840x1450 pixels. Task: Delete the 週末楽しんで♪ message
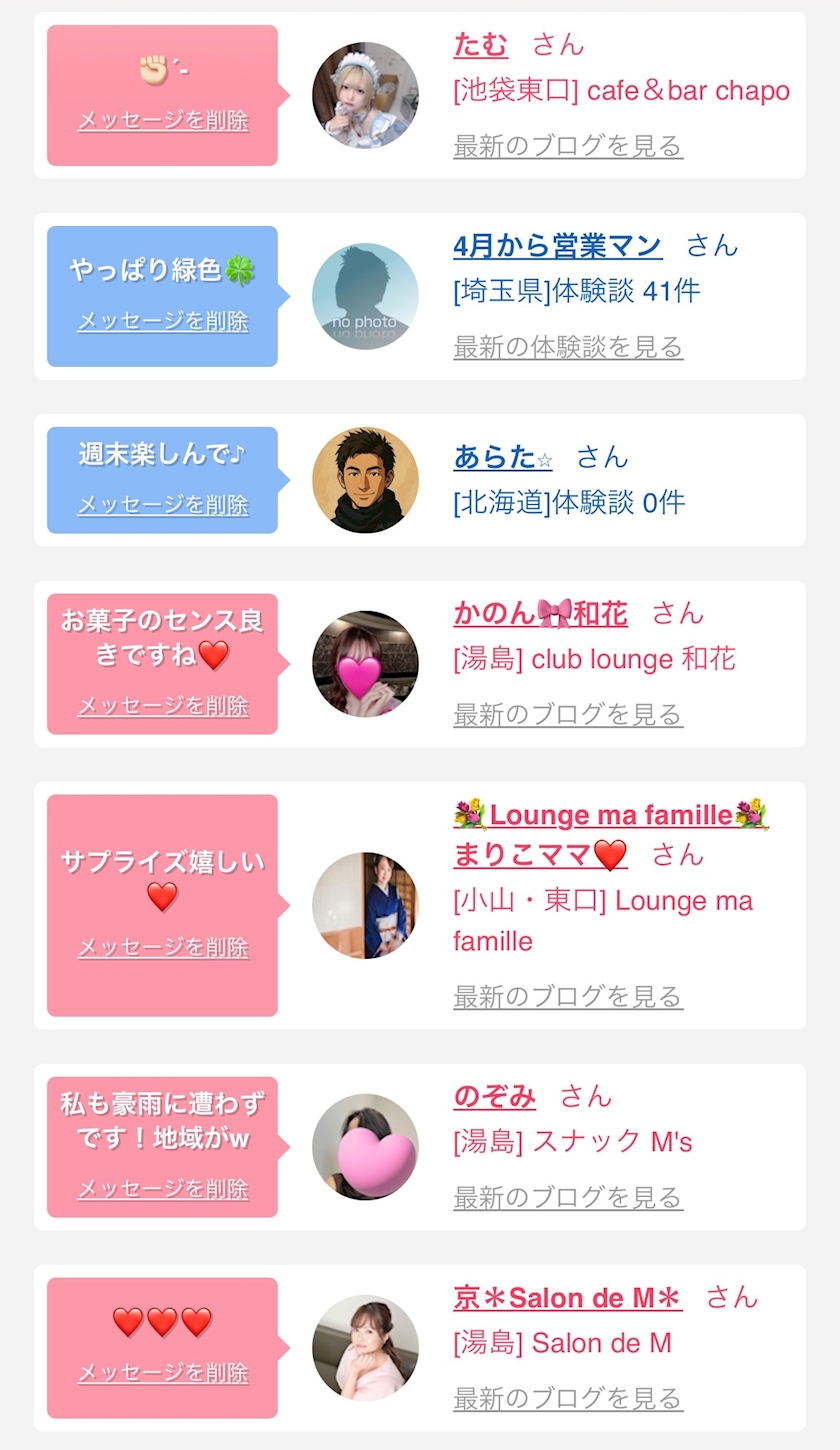(x=163, y=505)
